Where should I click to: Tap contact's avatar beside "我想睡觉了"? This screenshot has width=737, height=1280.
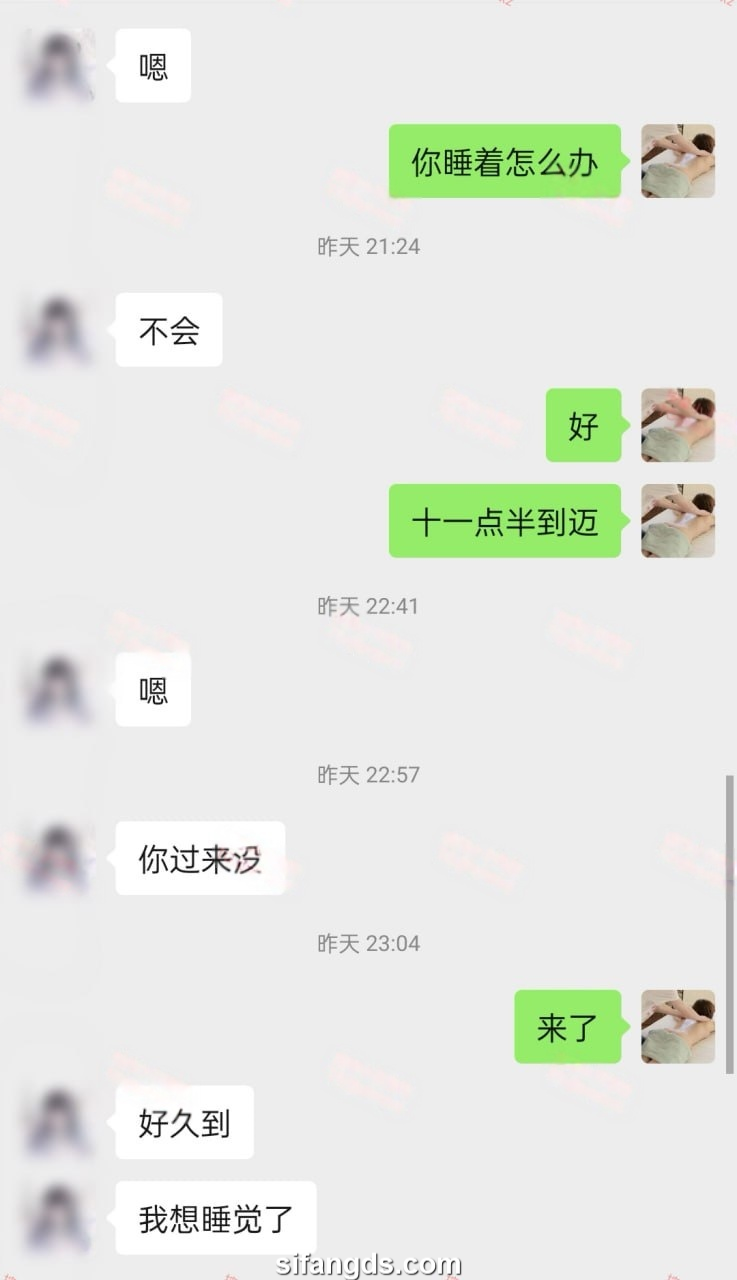point(58,1218)
